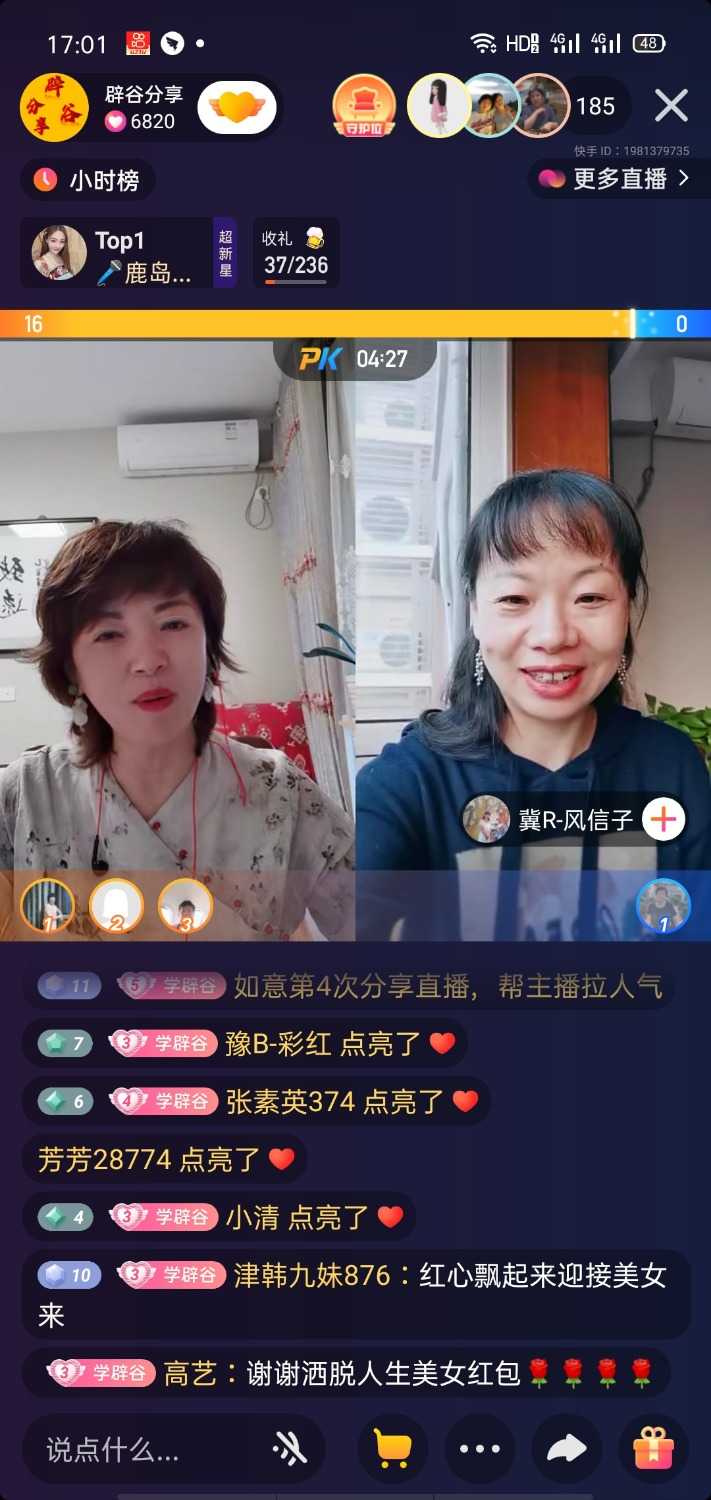The width and height of the screenshot is (711, 1500).
Task: Close the live stream
Action: (670, 105)
